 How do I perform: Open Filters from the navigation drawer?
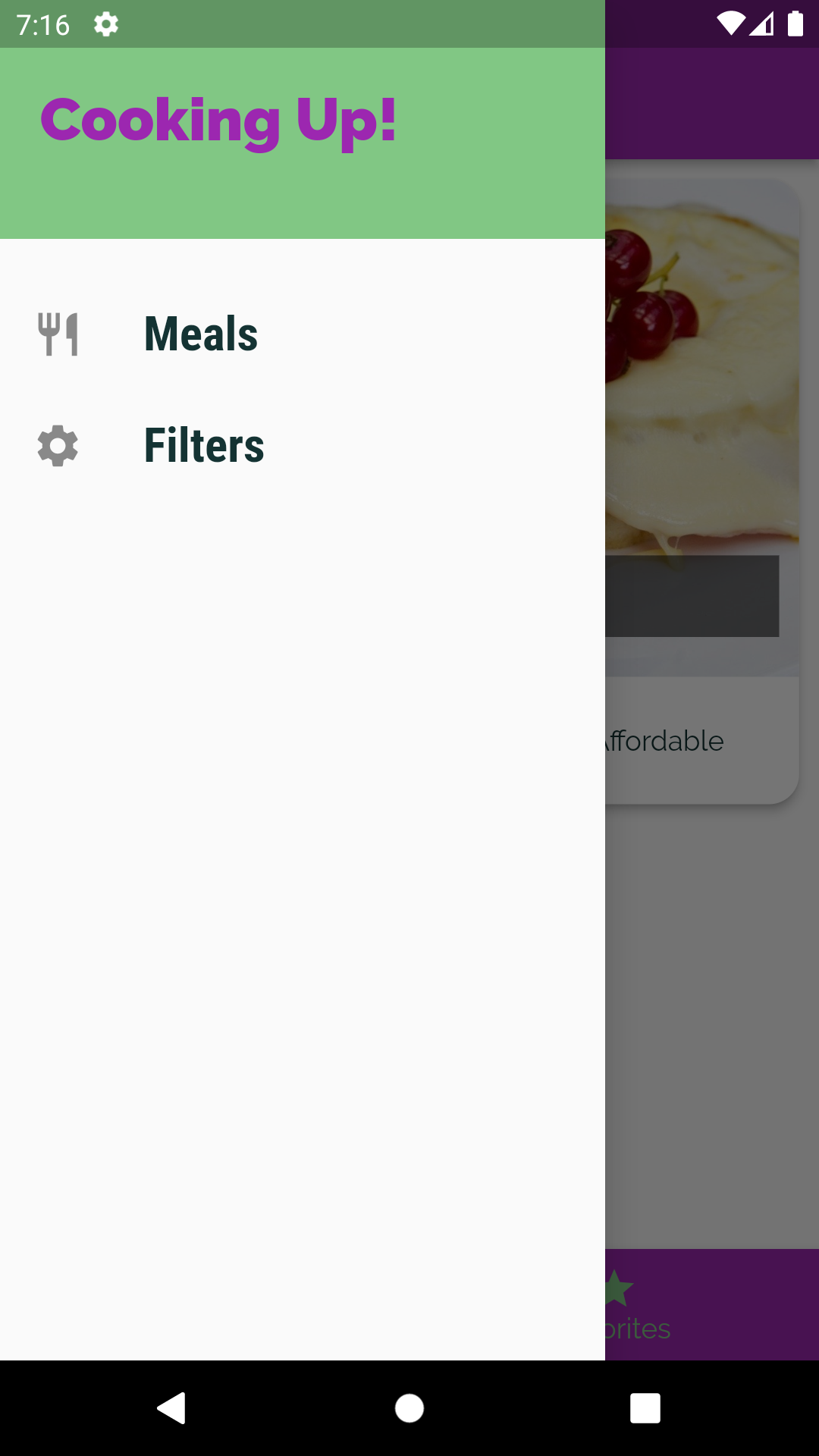coord(204,447)
